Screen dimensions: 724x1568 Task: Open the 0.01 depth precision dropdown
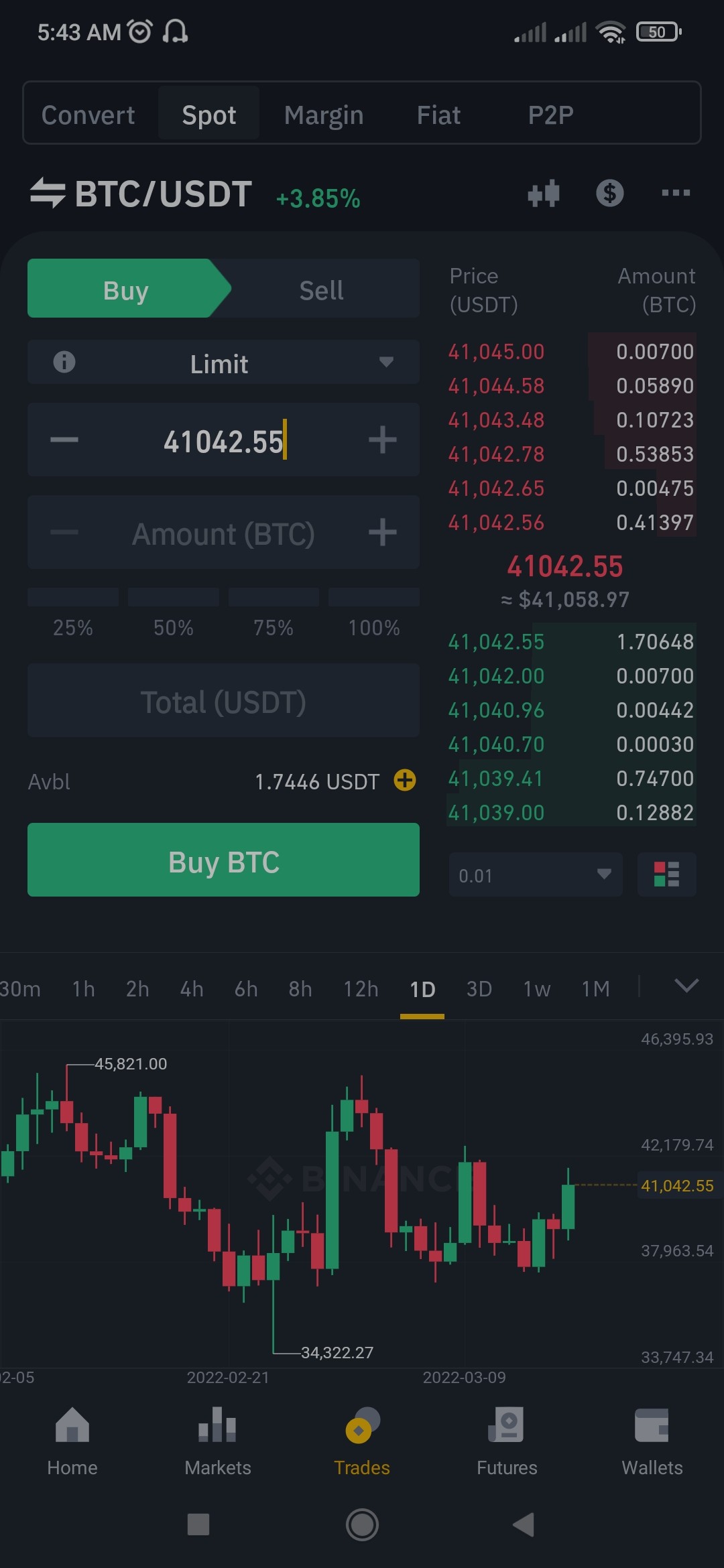[x=536, y=874]
